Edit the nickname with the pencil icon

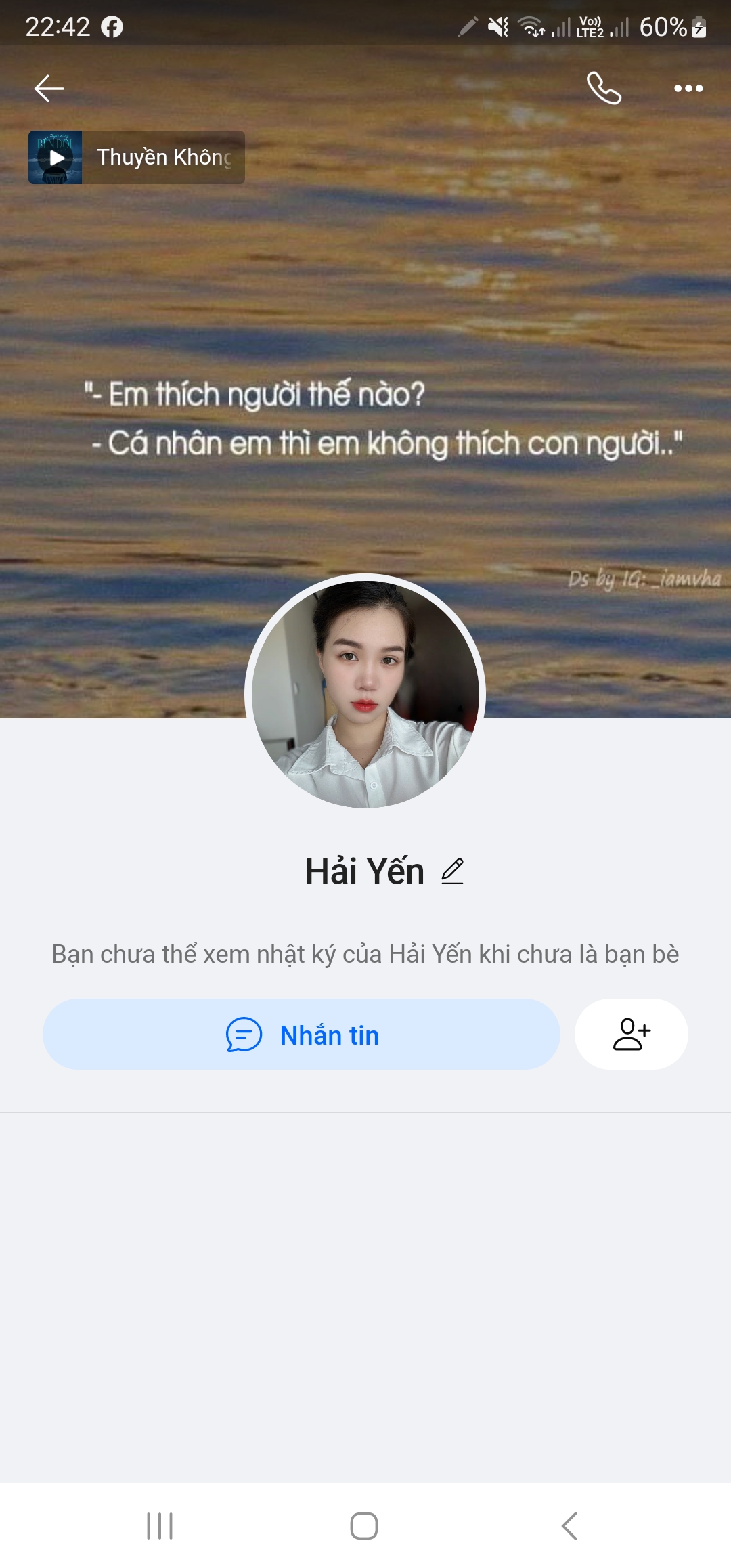click(x=452, y=871)
